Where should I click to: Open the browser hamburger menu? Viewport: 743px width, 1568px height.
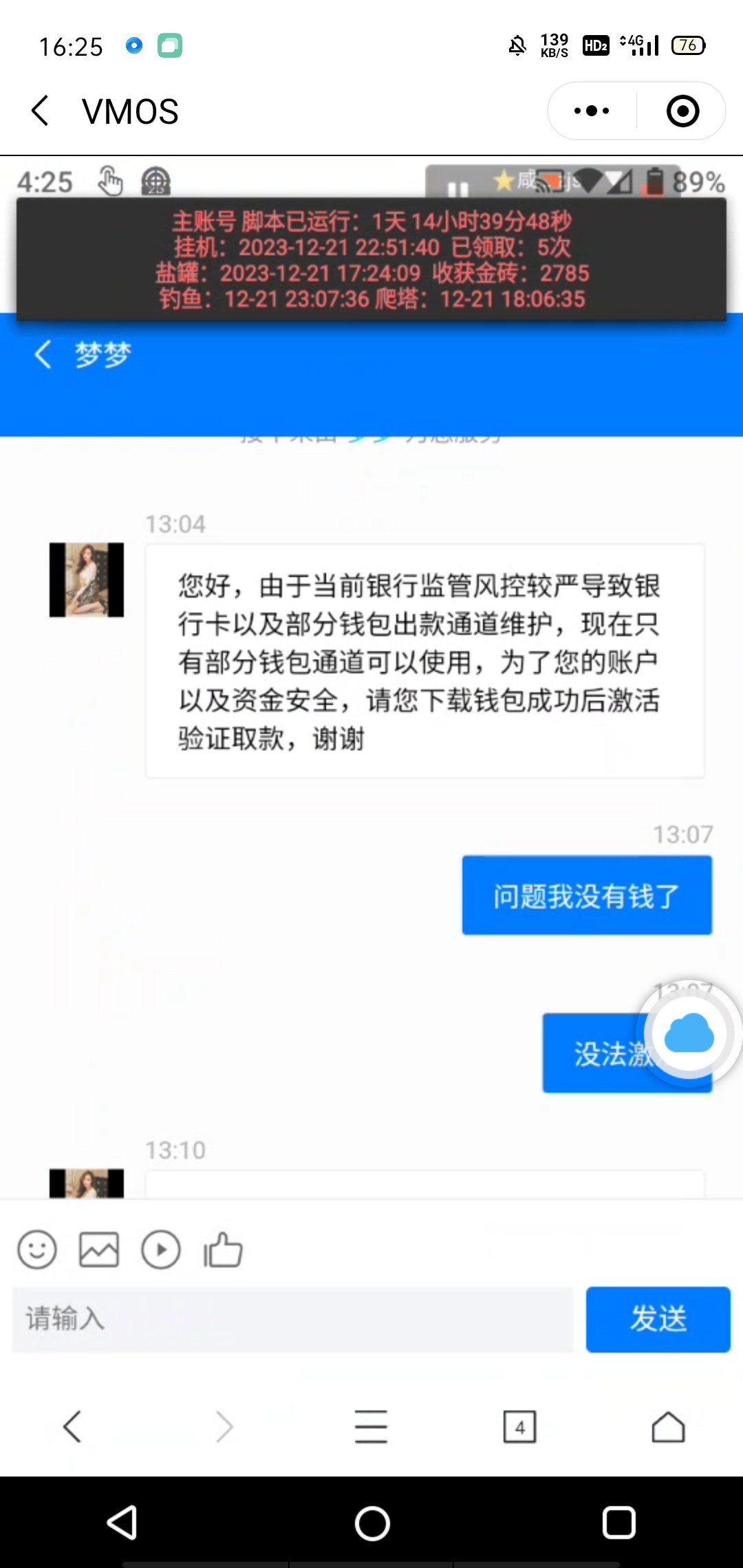[371, 1426]
